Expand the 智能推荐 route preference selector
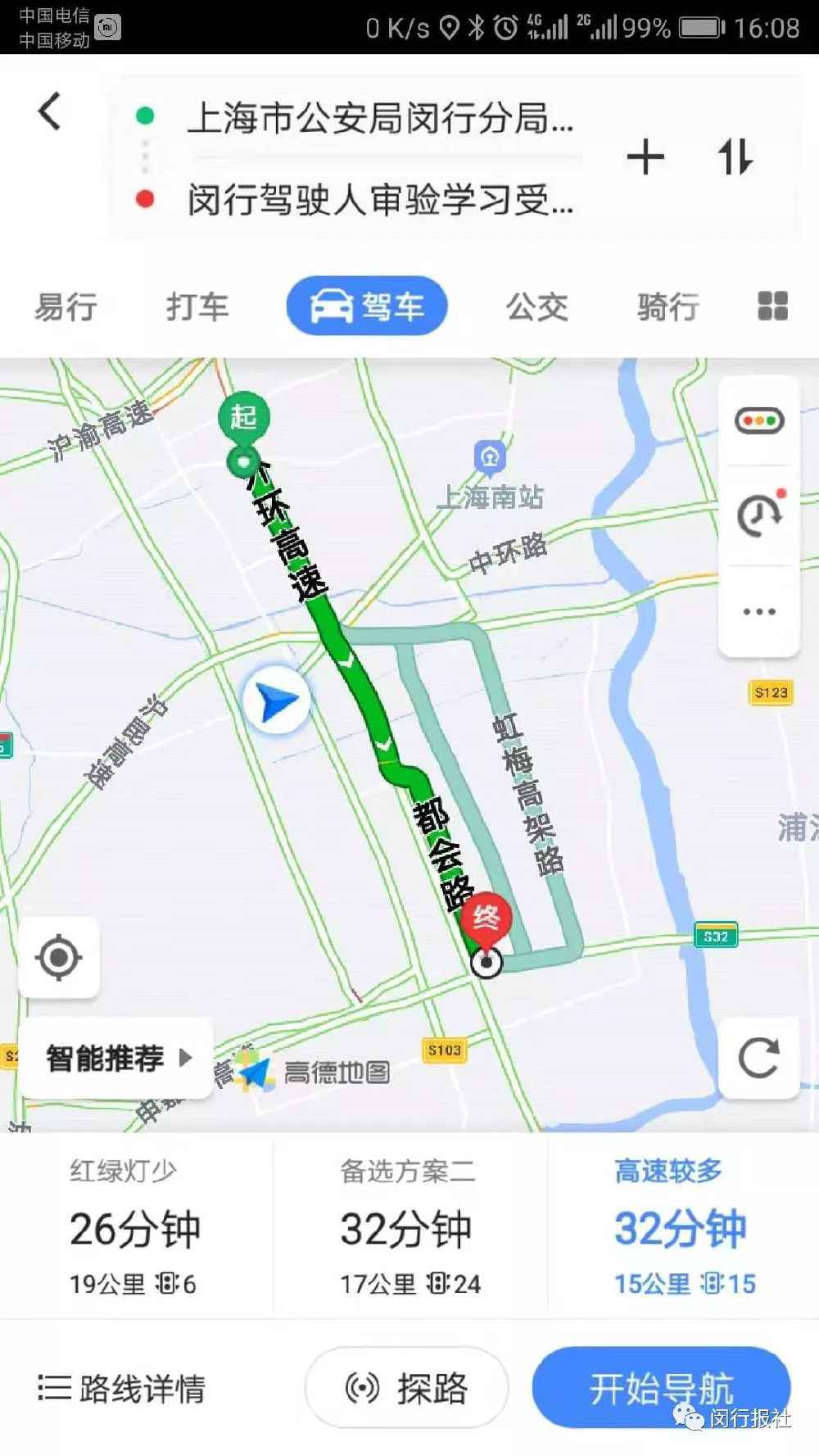 click(x=115, y=1058)
